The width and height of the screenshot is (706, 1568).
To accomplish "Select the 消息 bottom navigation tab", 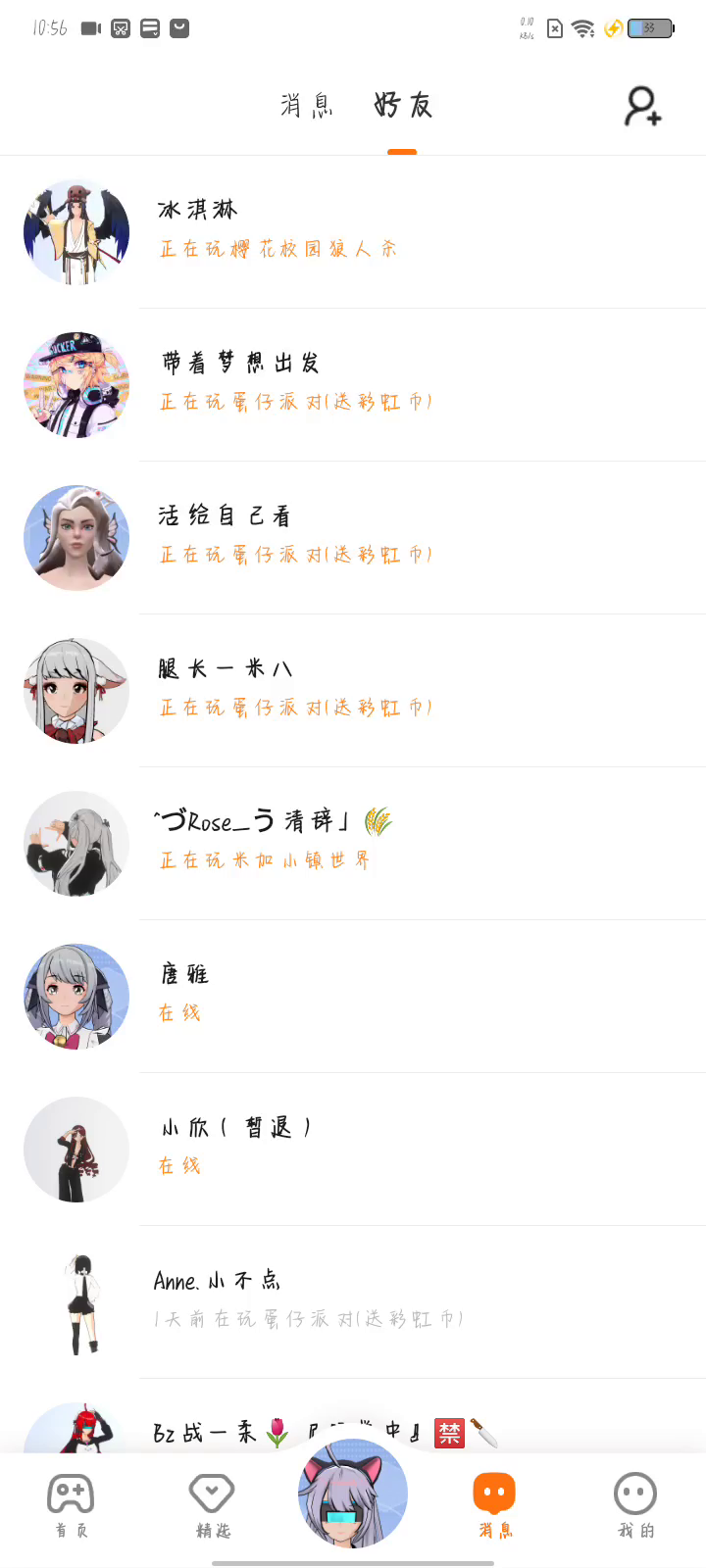I will click(494, 1504).
